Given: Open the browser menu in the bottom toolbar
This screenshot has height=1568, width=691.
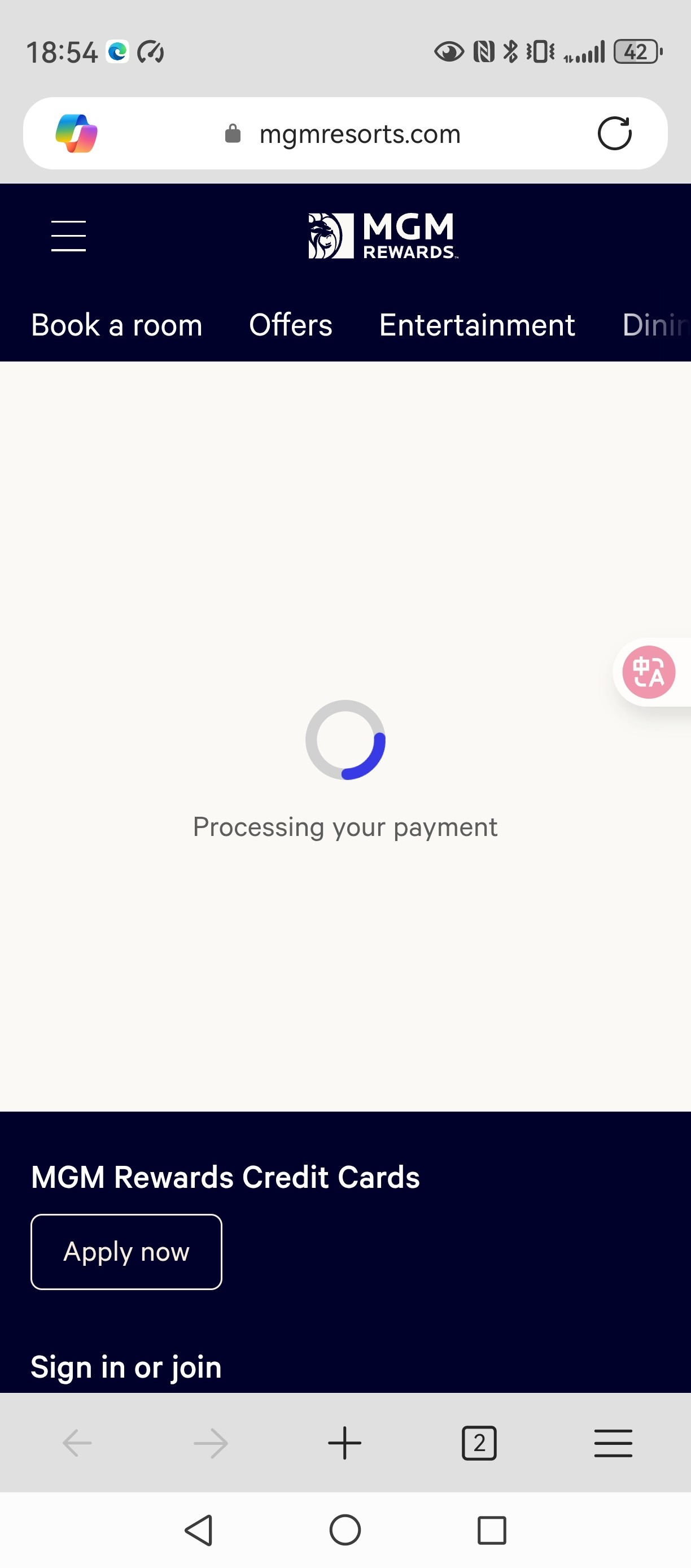Looking at the screenshot, I should click(613, 1443).
